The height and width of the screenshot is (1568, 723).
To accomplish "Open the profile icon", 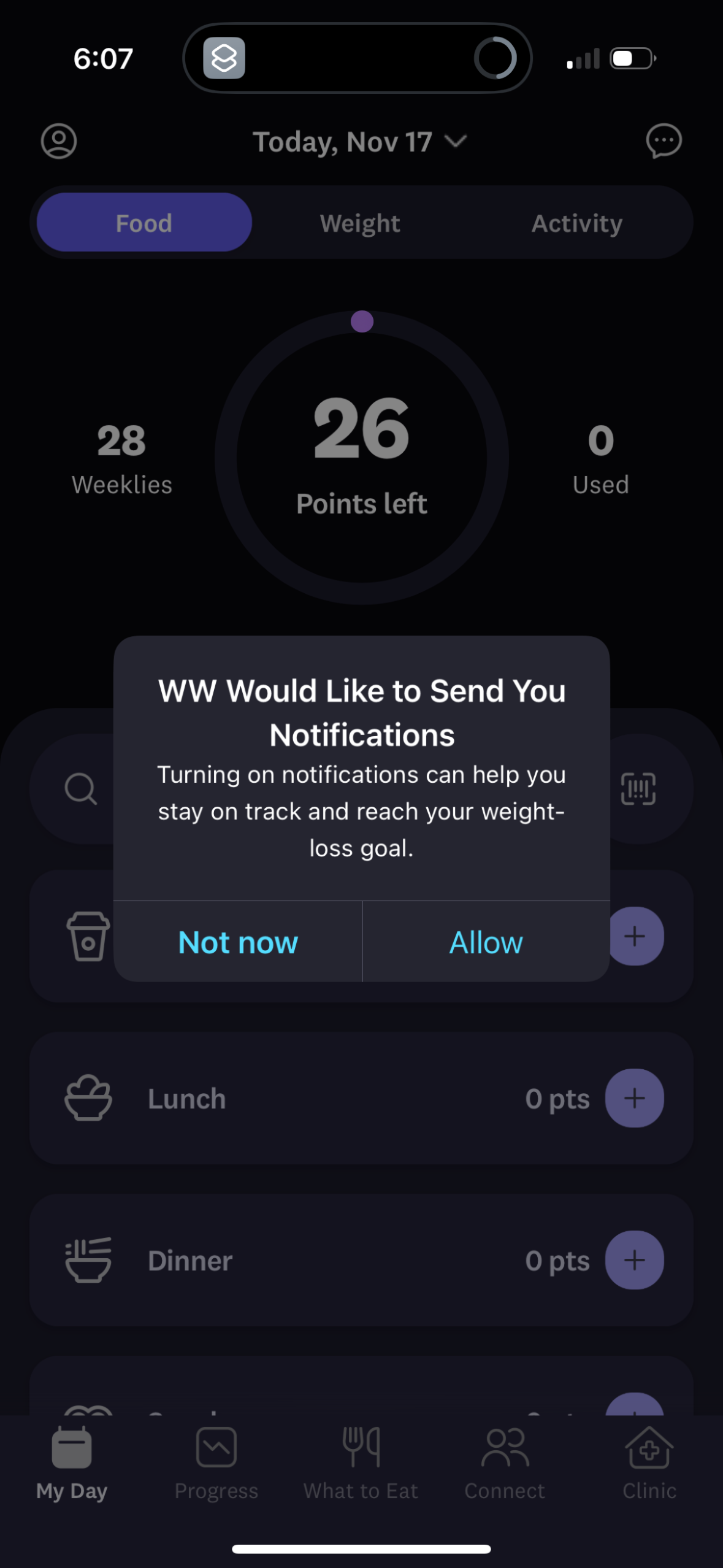I will (x=59, y=141).
